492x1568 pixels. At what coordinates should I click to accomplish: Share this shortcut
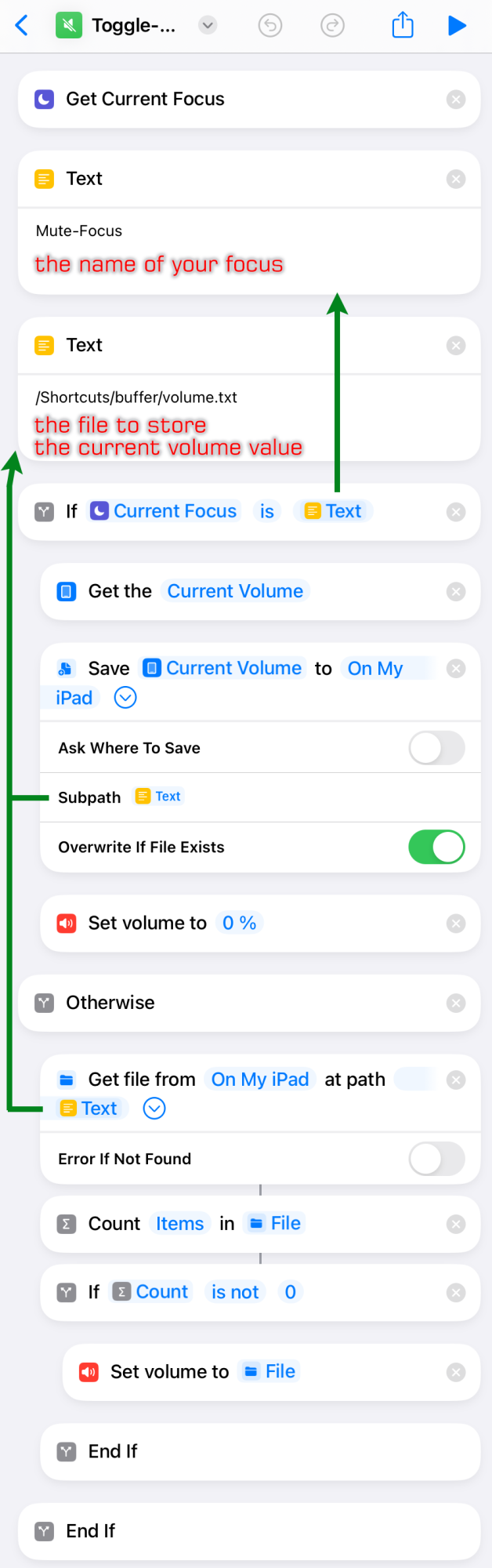pos(403,25)
